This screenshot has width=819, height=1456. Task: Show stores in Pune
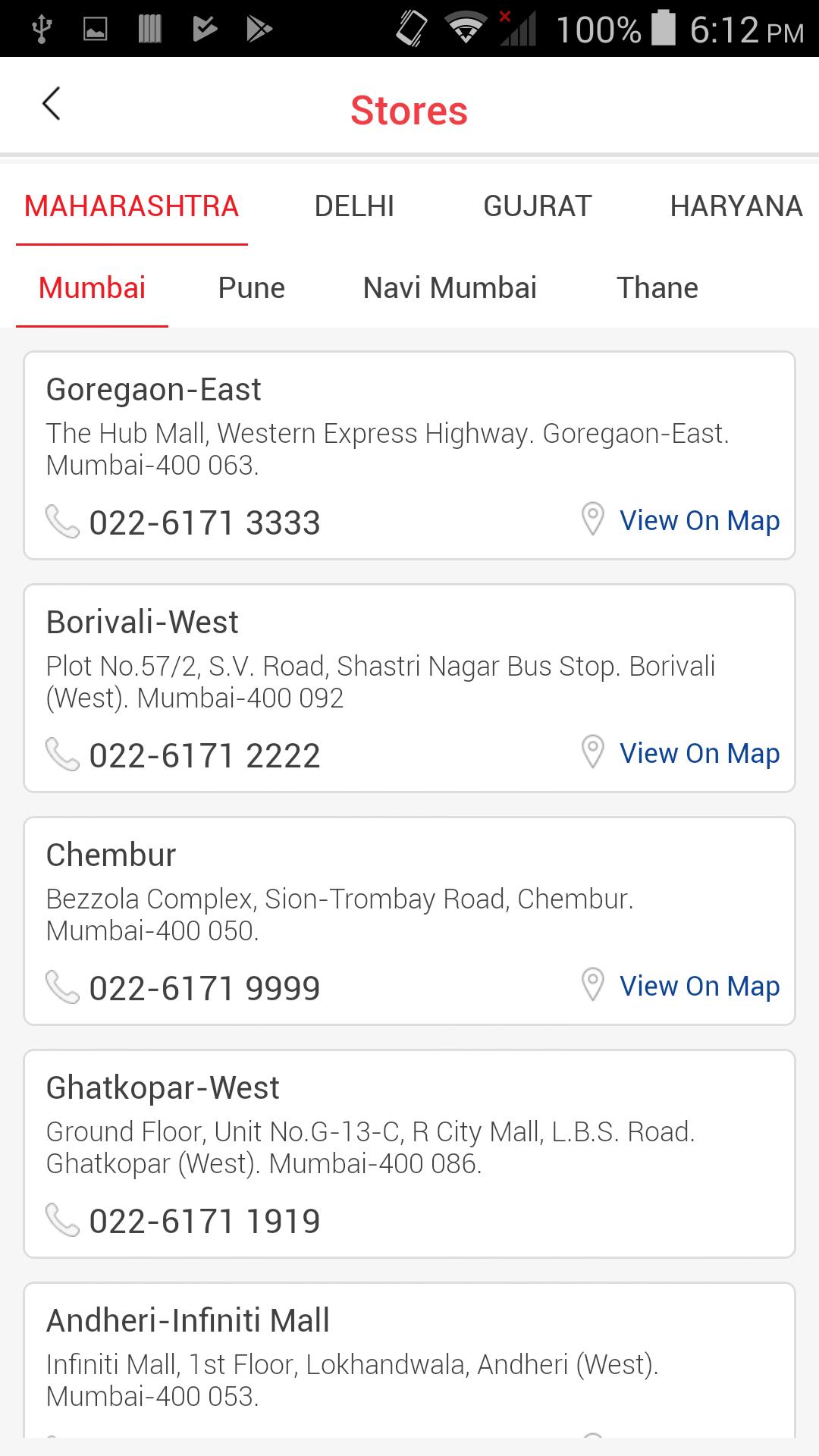coord(251,288)
